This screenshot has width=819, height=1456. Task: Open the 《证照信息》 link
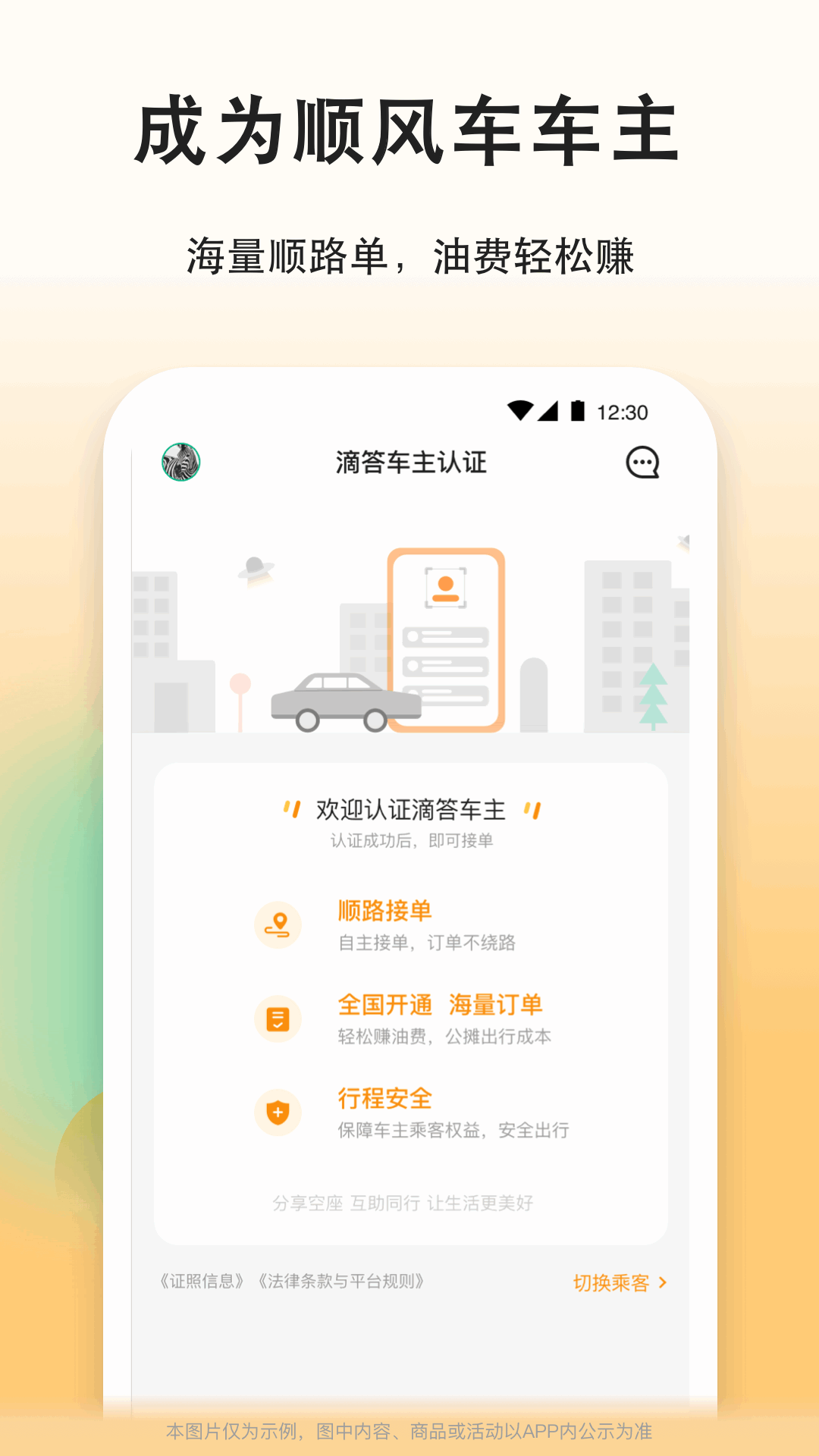[x=200, y=1279]
